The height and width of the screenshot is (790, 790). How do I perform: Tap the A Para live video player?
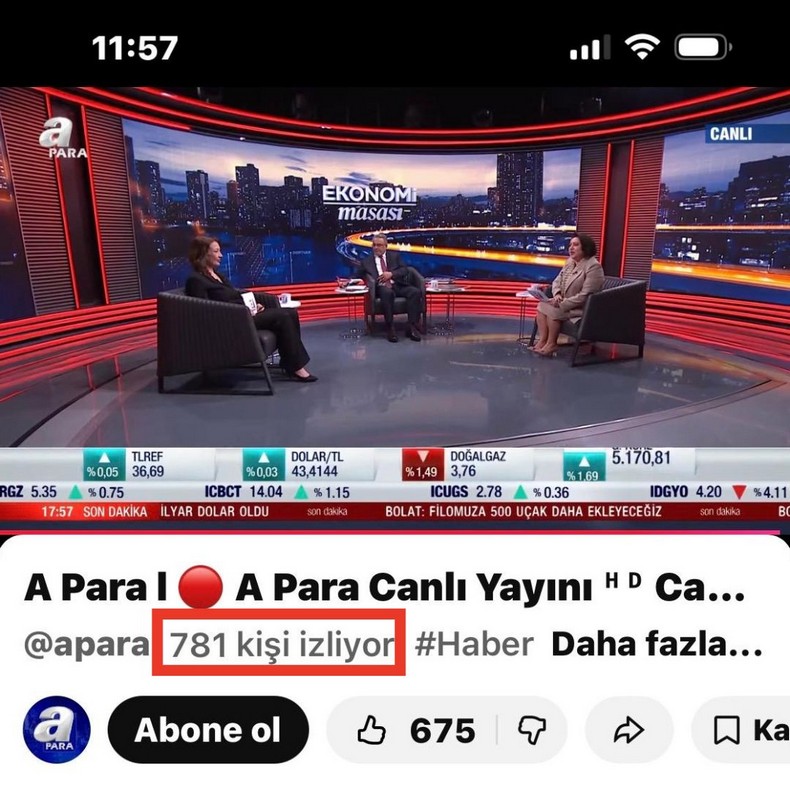[395, 300]
